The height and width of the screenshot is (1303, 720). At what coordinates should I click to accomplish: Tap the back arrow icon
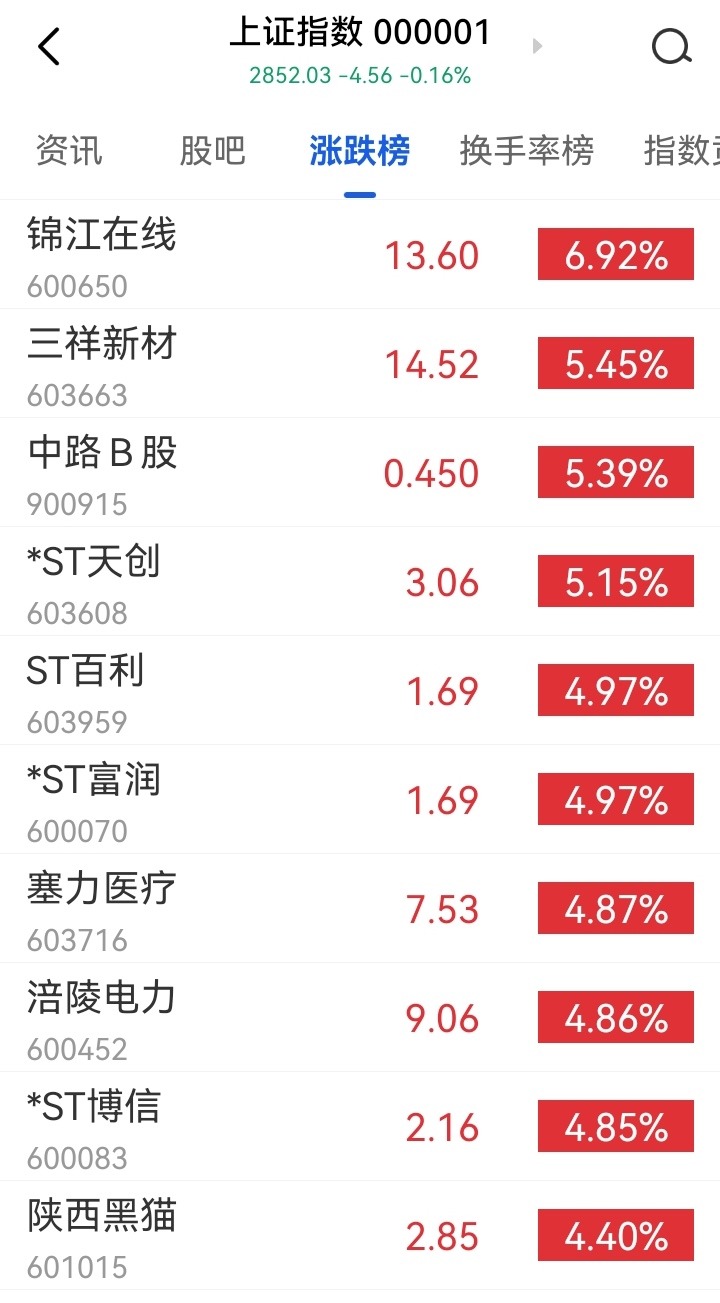(47, 46)
